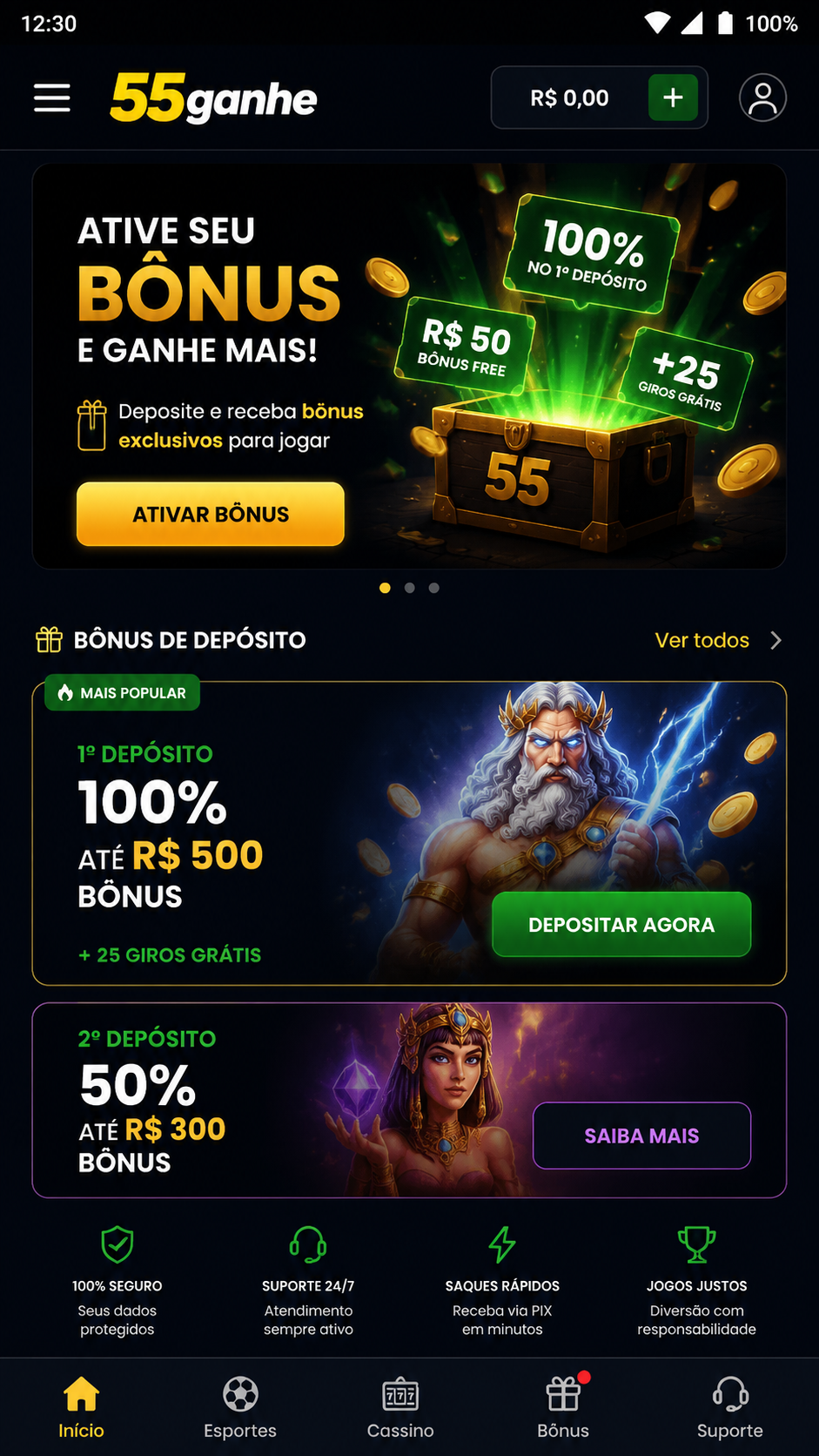Screen dimensions: 819x1456
Task: Switch to the Início tab
Action: [81, 1407]
